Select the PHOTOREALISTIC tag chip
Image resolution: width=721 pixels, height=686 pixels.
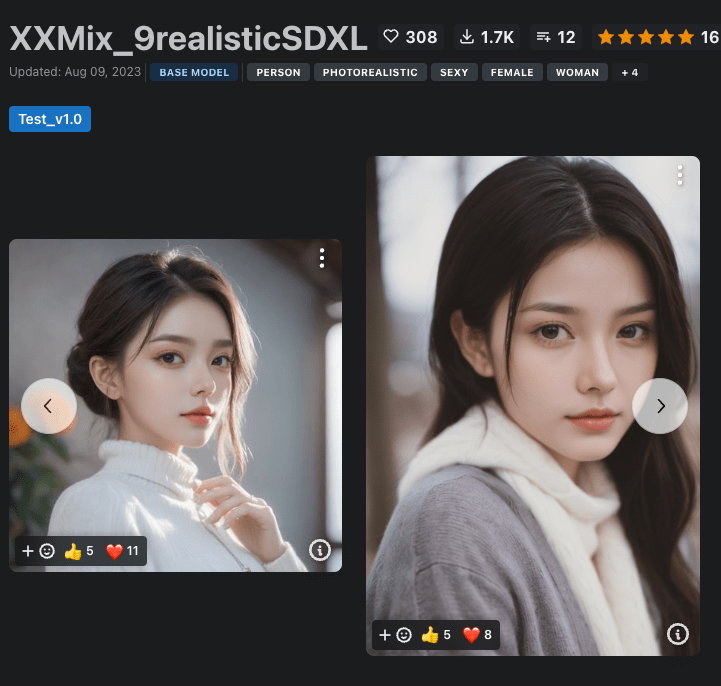(369, 72)
